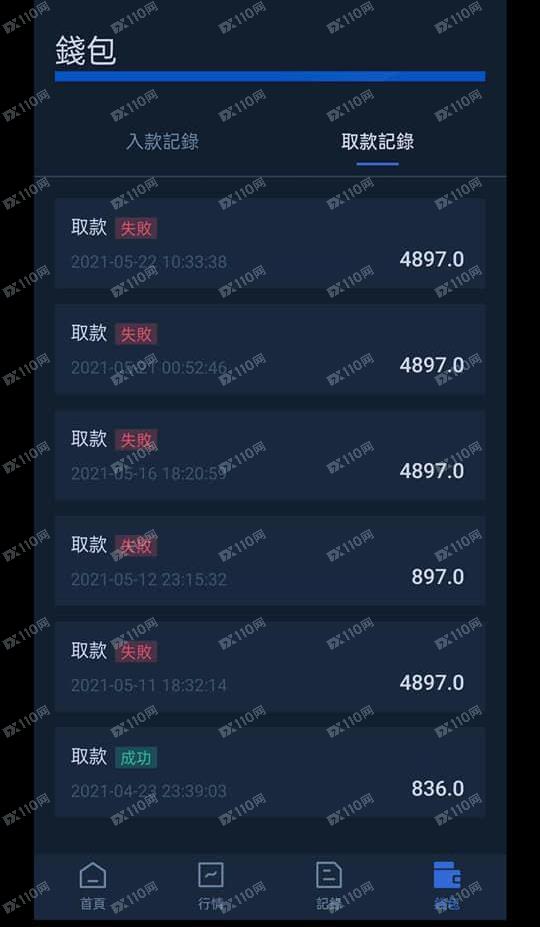
Task: Open the 記錄 records tab
Action: click(x=329, y=886)
